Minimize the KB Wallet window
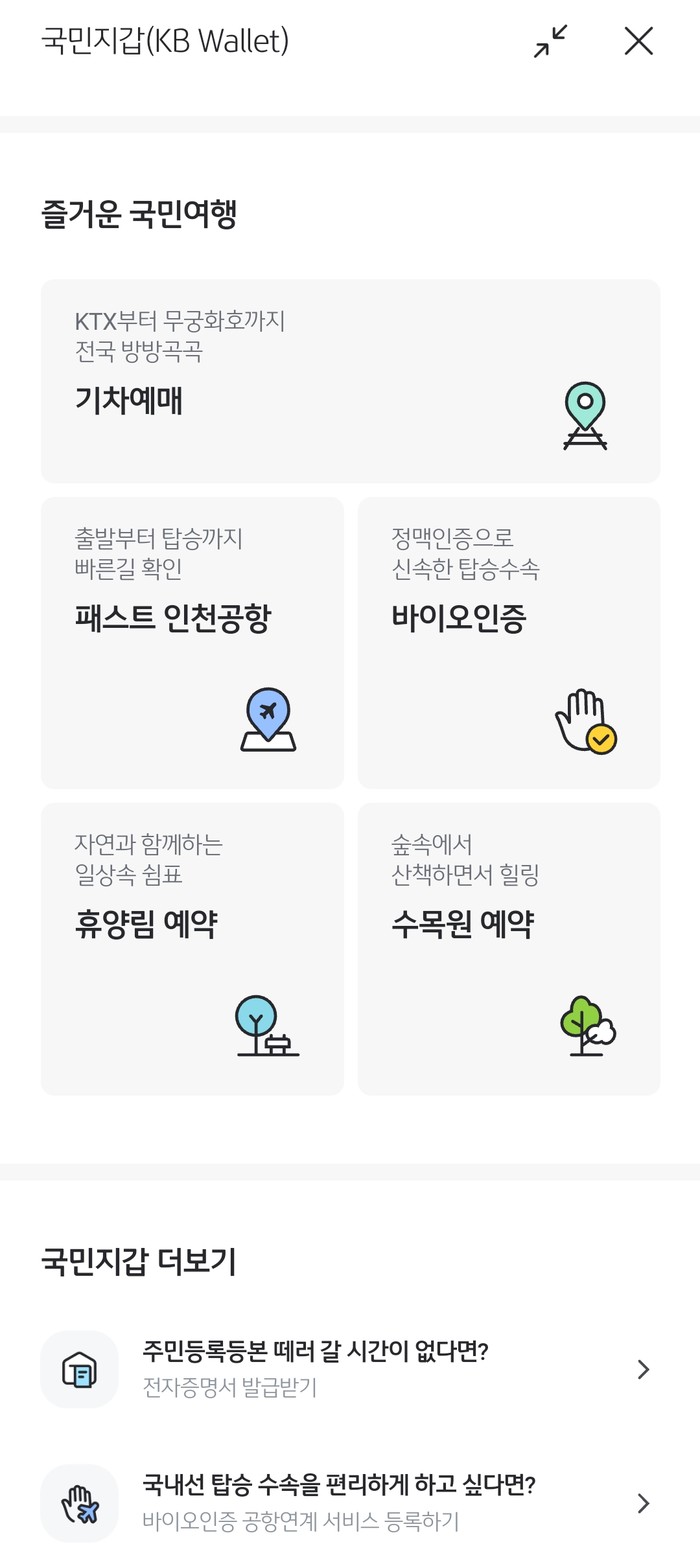The width and height of the screenshot is (700, 1568). click(551, 41)
